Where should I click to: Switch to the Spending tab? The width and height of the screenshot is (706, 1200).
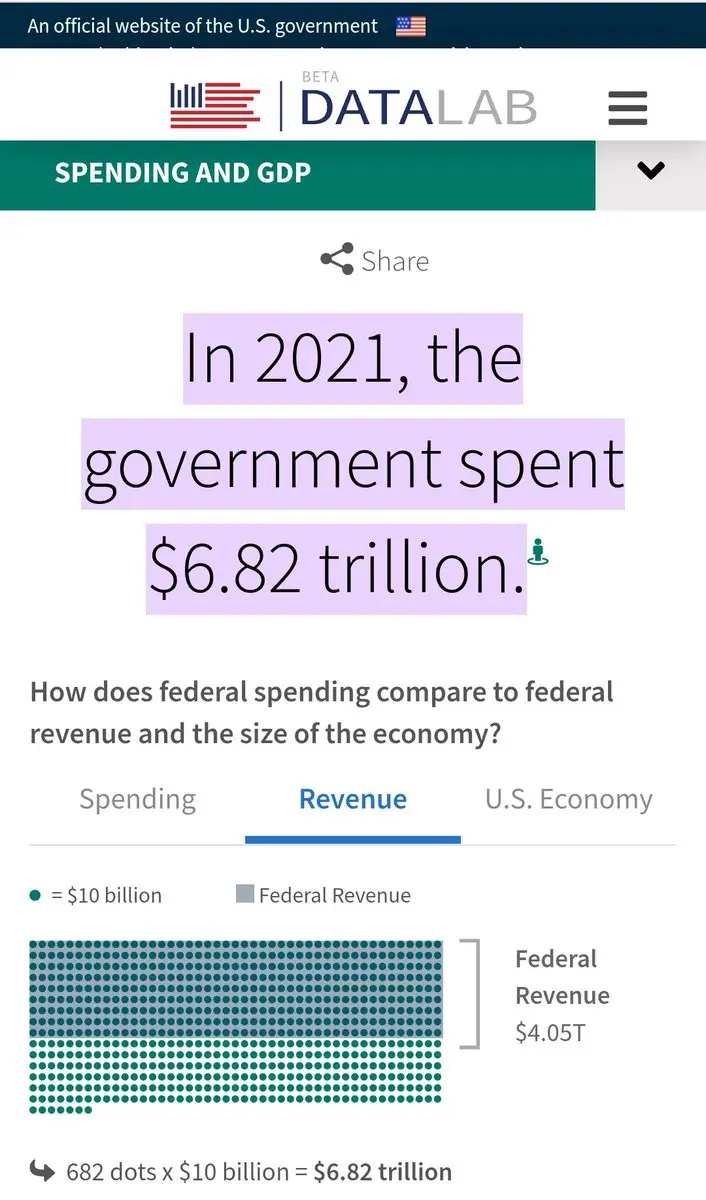click(x=138, y=799)
